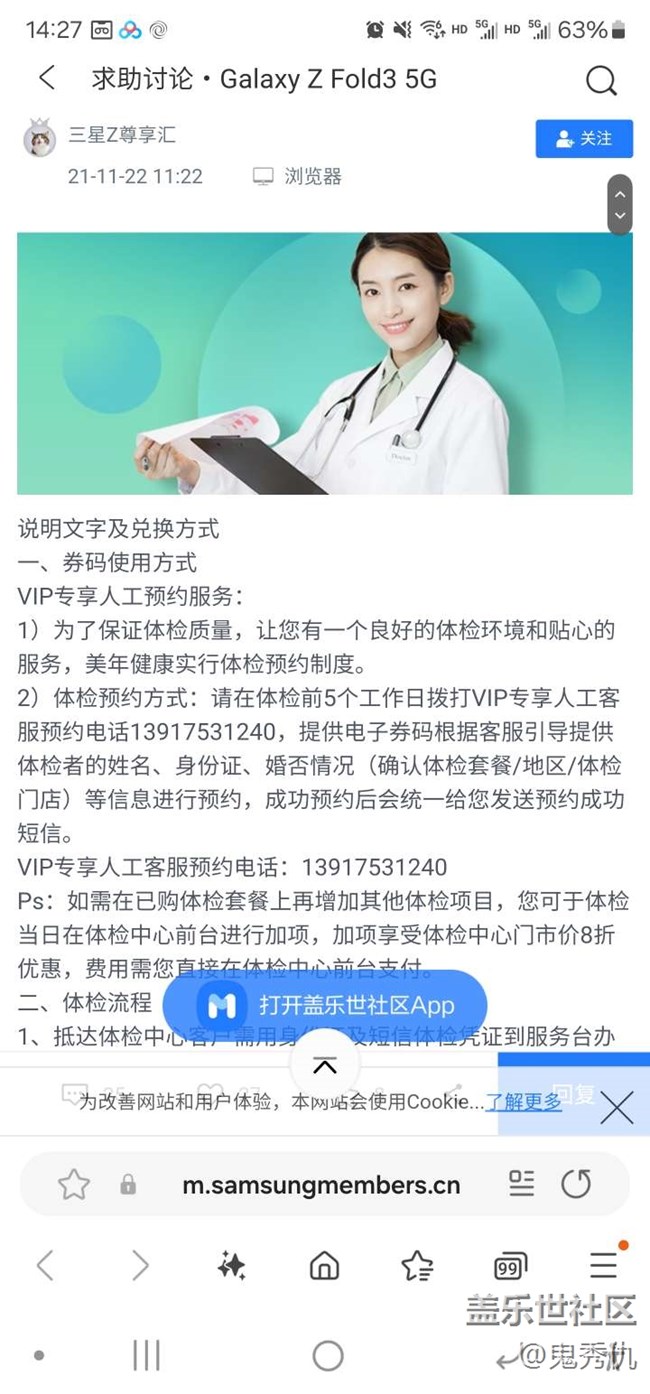This screenshot has width=650, height=1394.
Task: Tap the m.samsungmembers.cn address bar
Action: coord(321,1185)
